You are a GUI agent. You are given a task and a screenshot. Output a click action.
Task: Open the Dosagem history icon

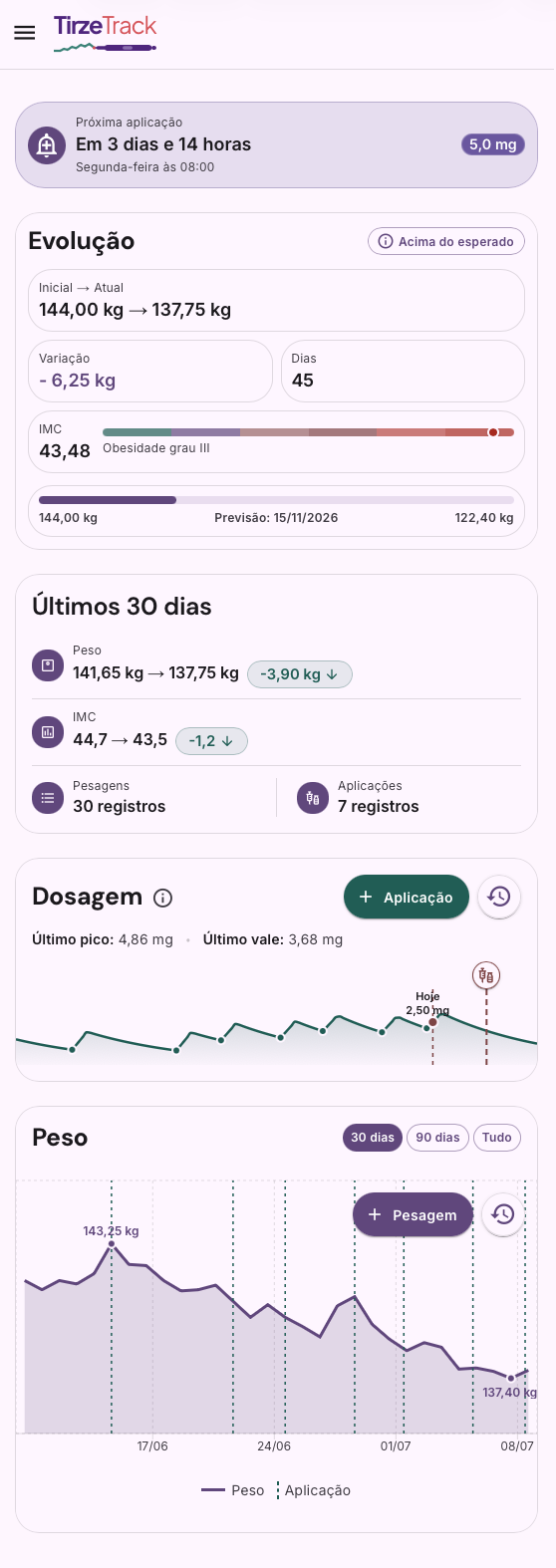499,897
